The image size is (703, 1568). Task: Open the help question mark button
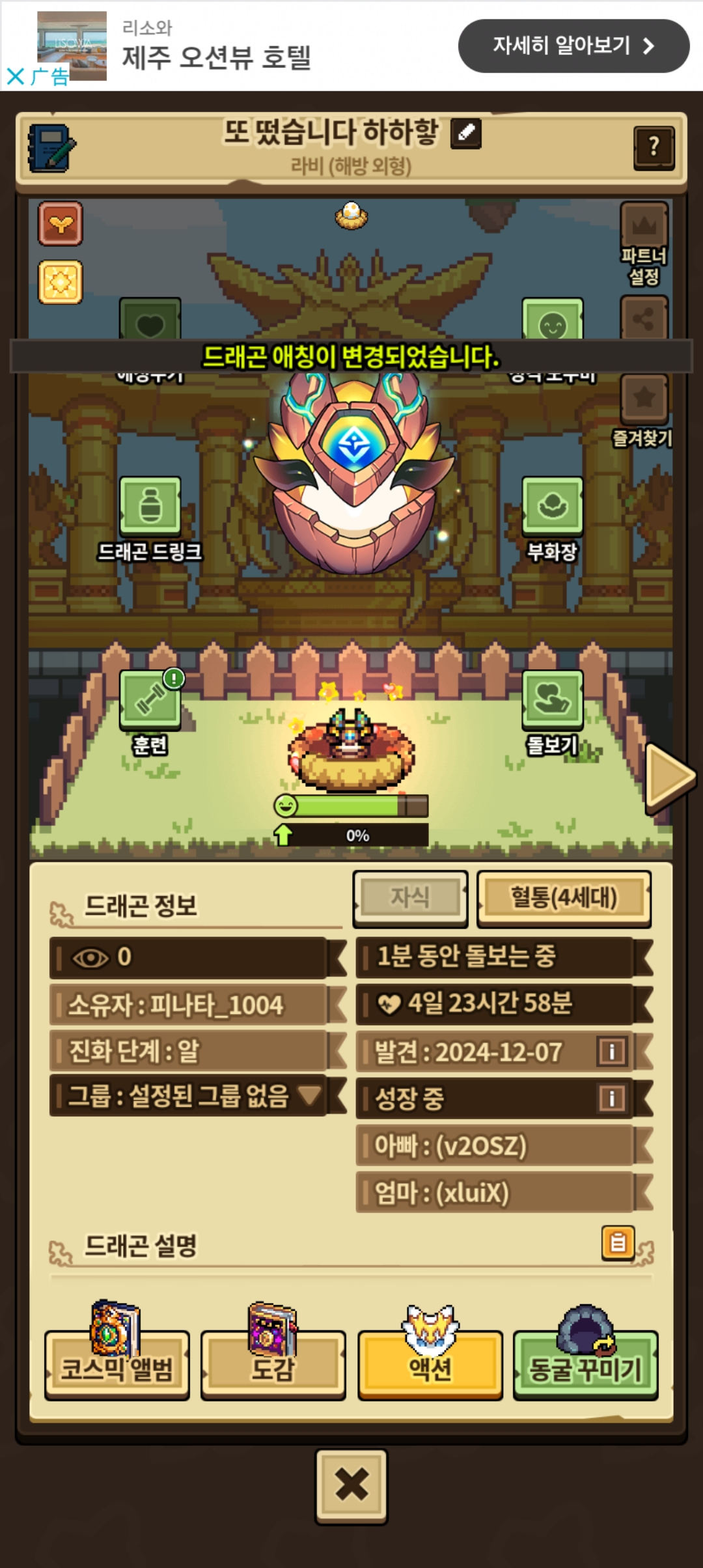(653, 148)
